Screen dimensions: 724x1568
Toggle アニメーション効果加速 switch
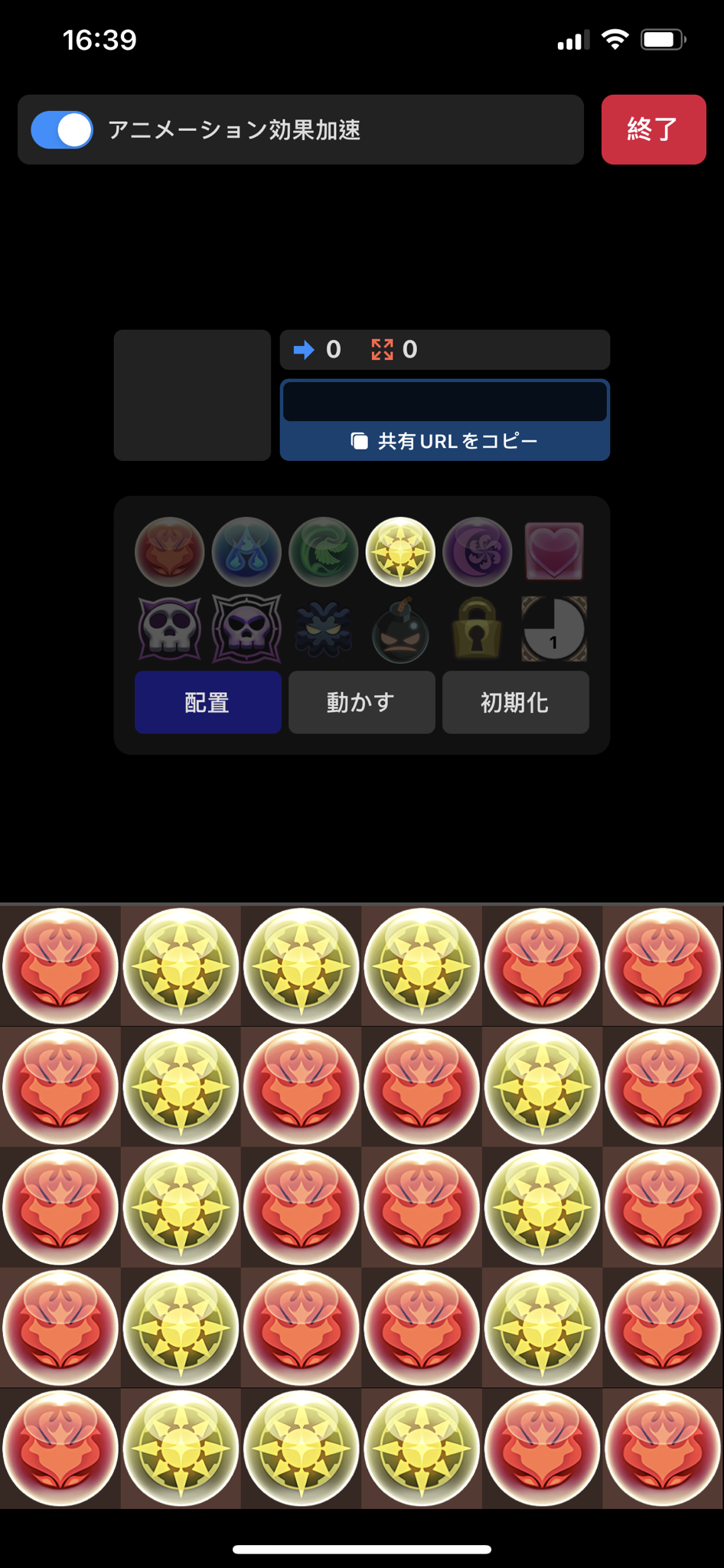pos(62,130)
